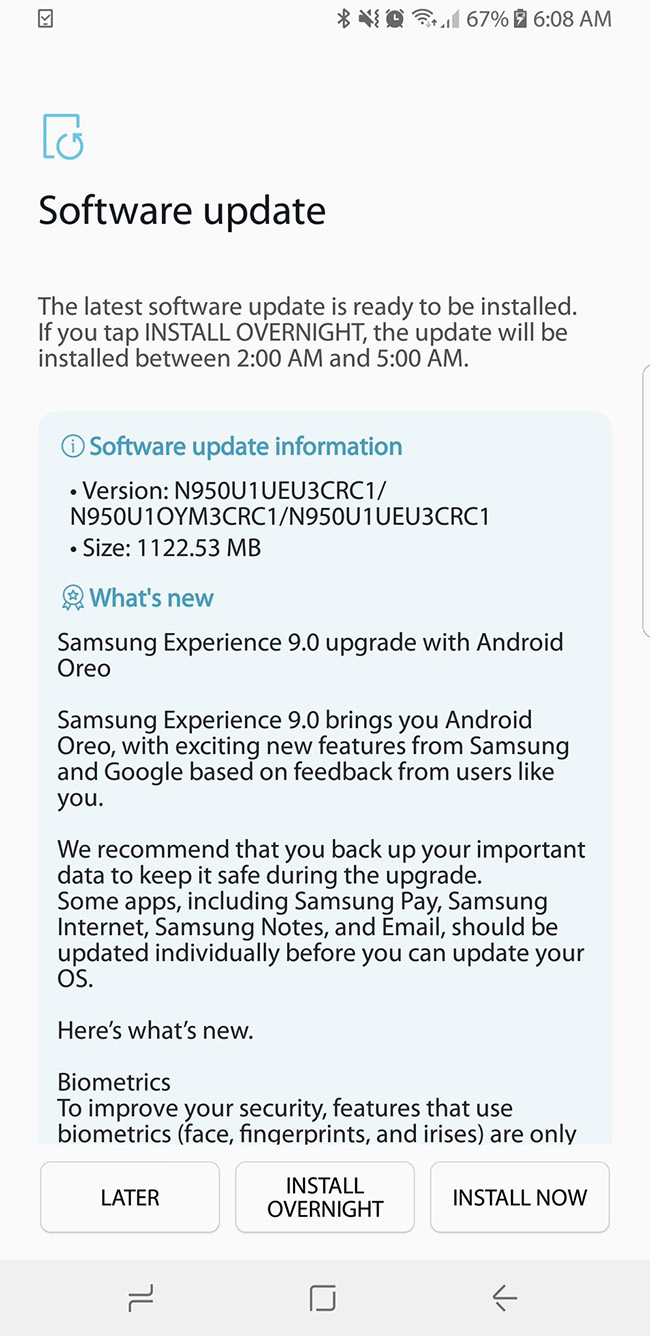Select INSTALL OVERNIGHT
650x1336 pixels.
(x=325, y=1197)
